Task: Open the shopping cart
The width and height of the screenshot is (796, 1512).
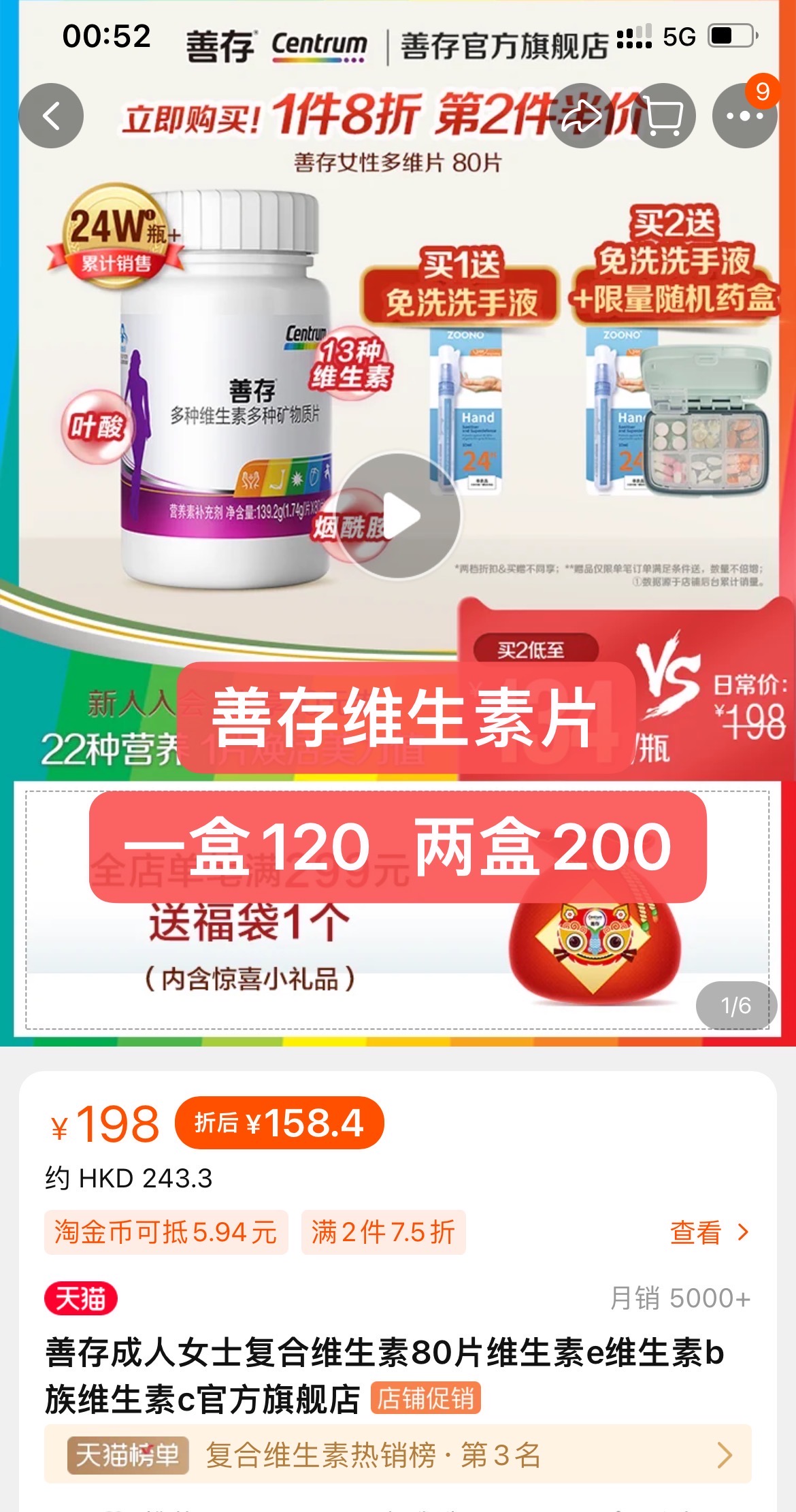Action: click(663, 116)
